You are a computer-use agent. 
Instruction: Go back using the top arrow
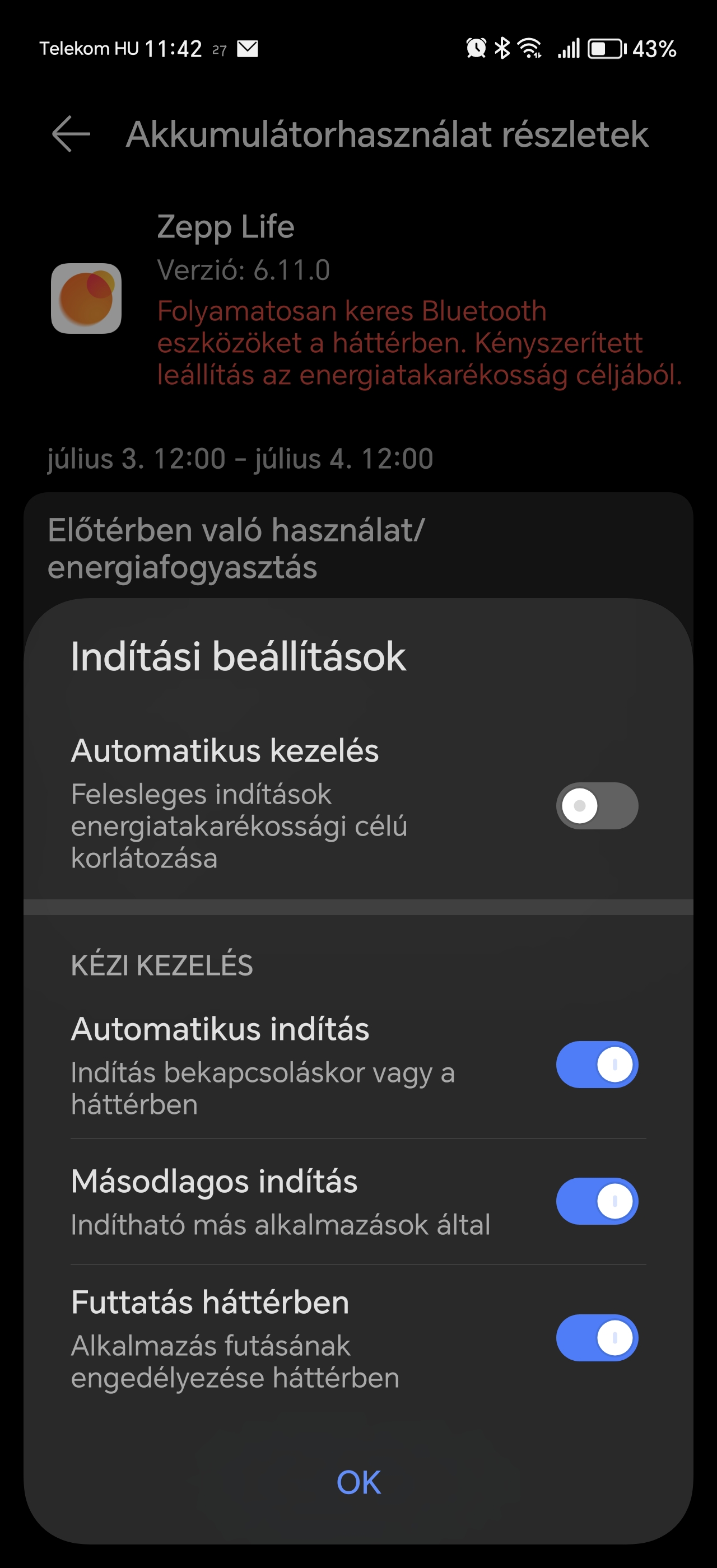tap(71, 133)
